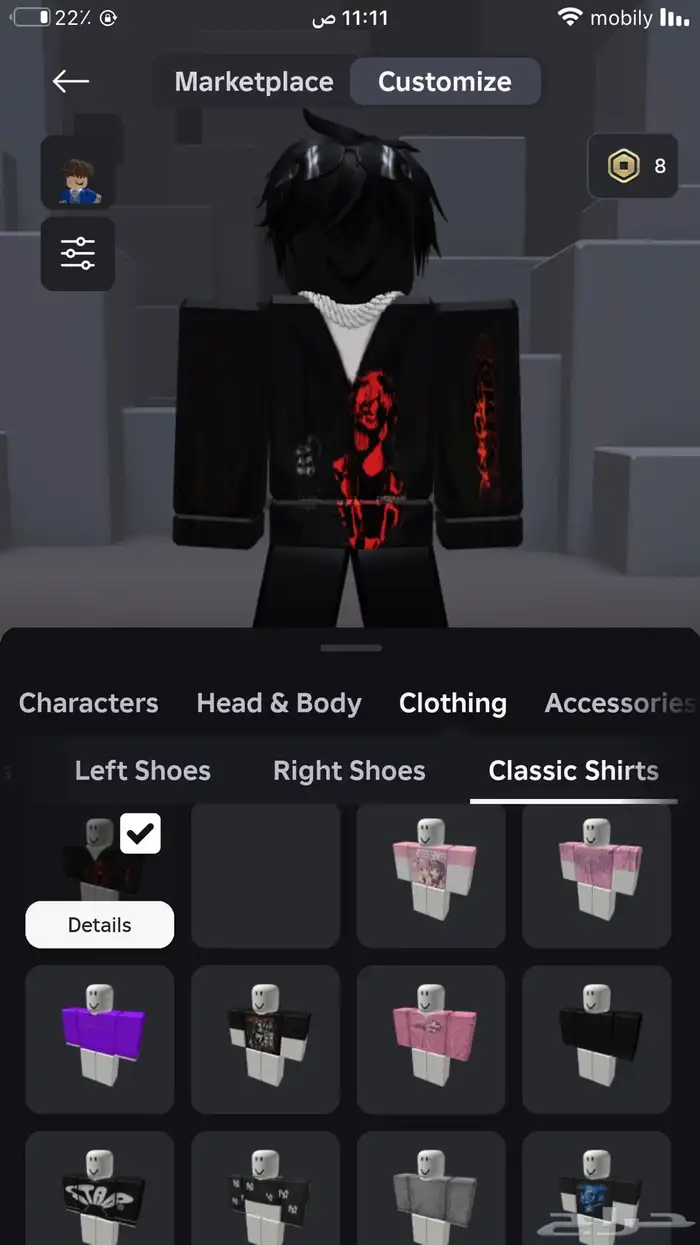Switch to Head & Body category
The width and height of the screenshot is (700, 1245).
279,703
